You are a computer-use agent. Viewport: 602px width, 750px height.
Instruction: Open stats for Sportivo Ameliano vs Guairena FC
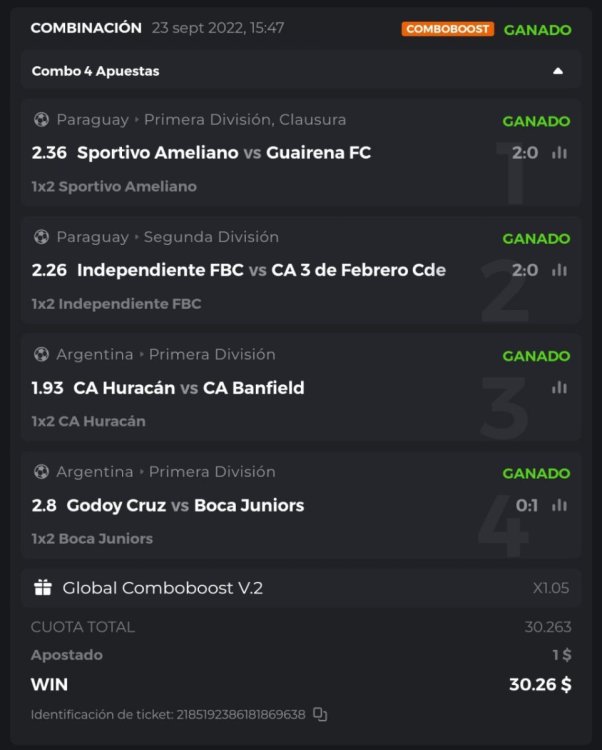560,153
